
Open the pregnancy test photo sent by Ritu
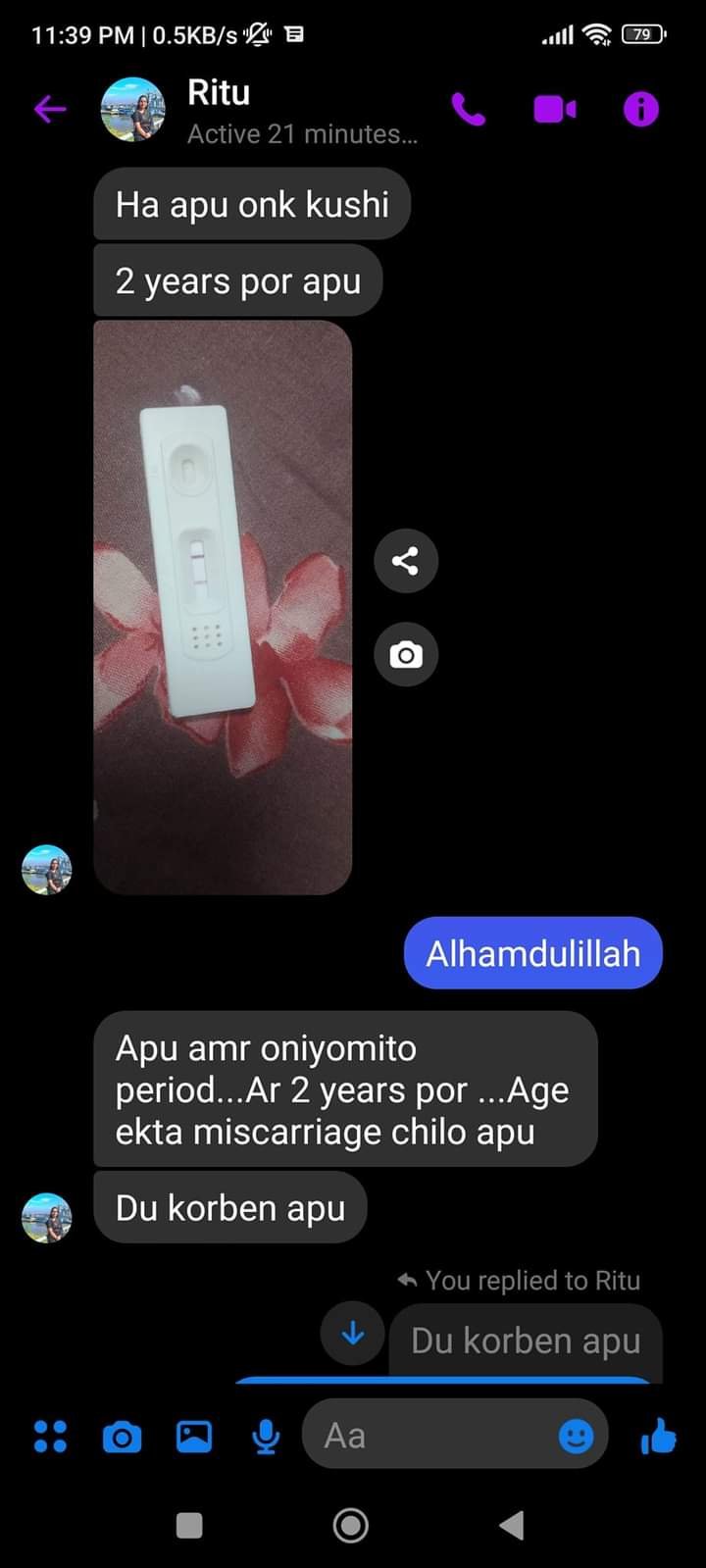coord(223,608)
